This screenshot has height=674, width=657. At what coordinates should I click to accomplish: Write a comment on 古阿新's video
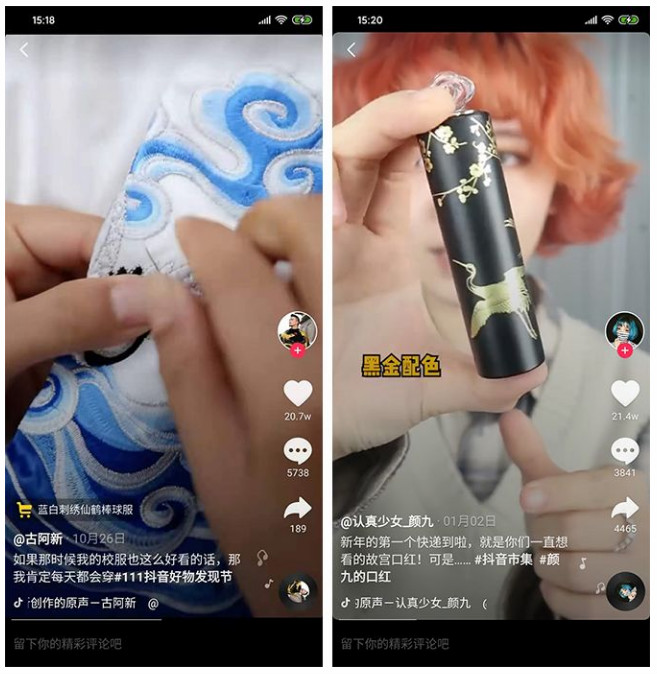coord(68,644)
